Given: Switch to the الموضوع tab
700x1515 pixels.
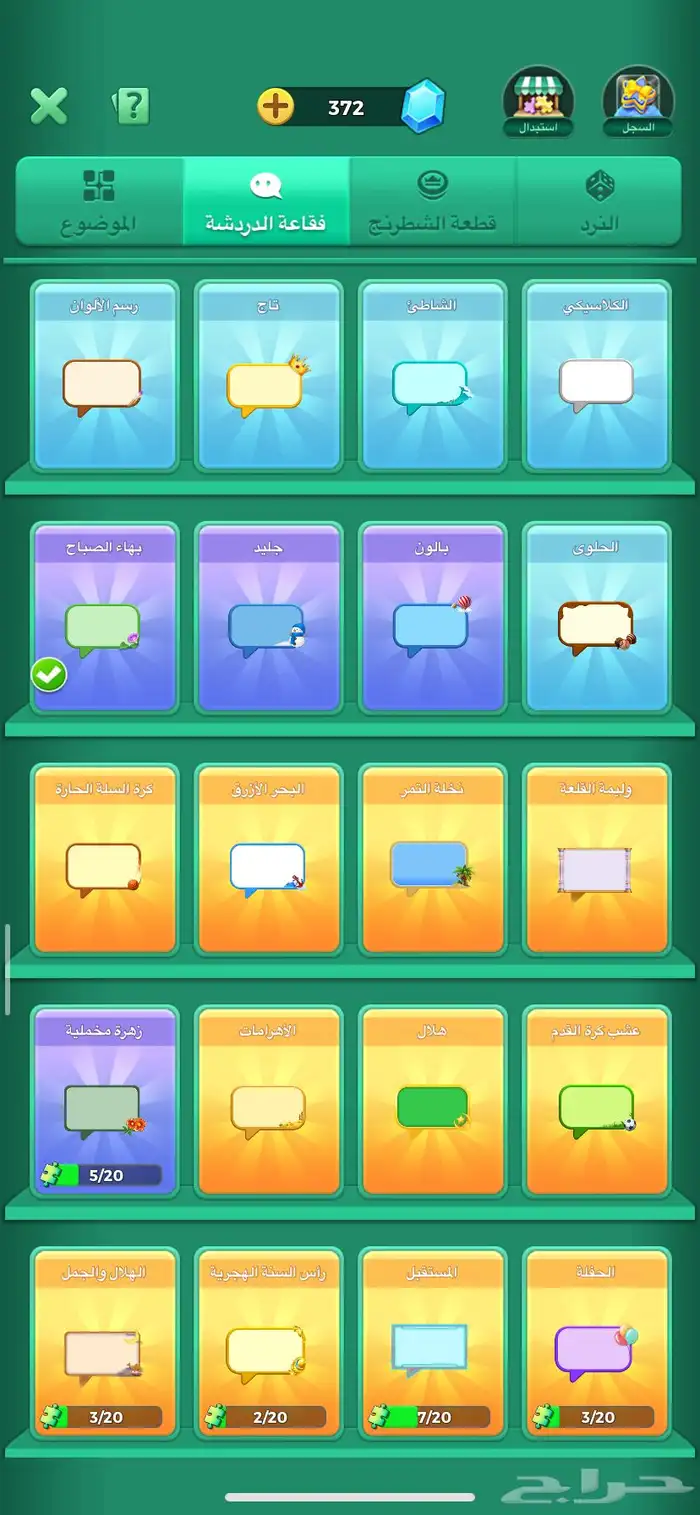Looking at the screenshot, I should pyautogui.click(x=98, y=201).
